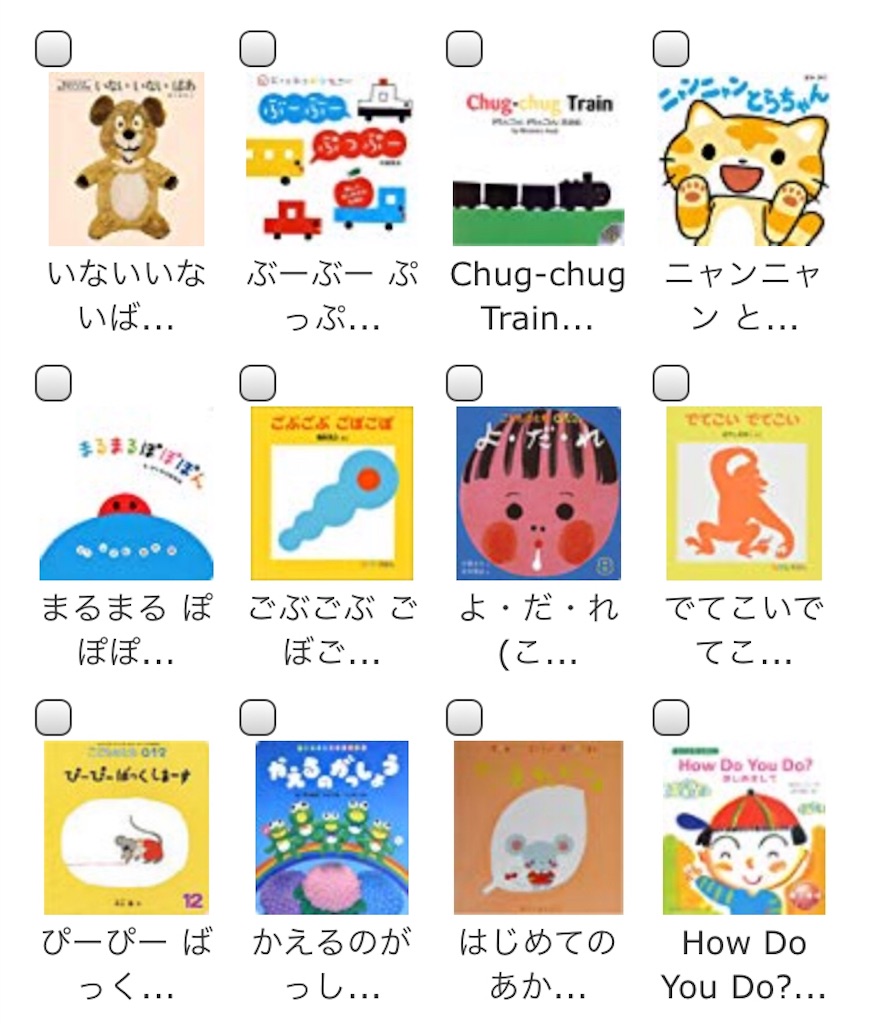Viewport: 871px width, 1024px height.
Task: Open the よ・だ・れ book cover
Action: [538, 493]
